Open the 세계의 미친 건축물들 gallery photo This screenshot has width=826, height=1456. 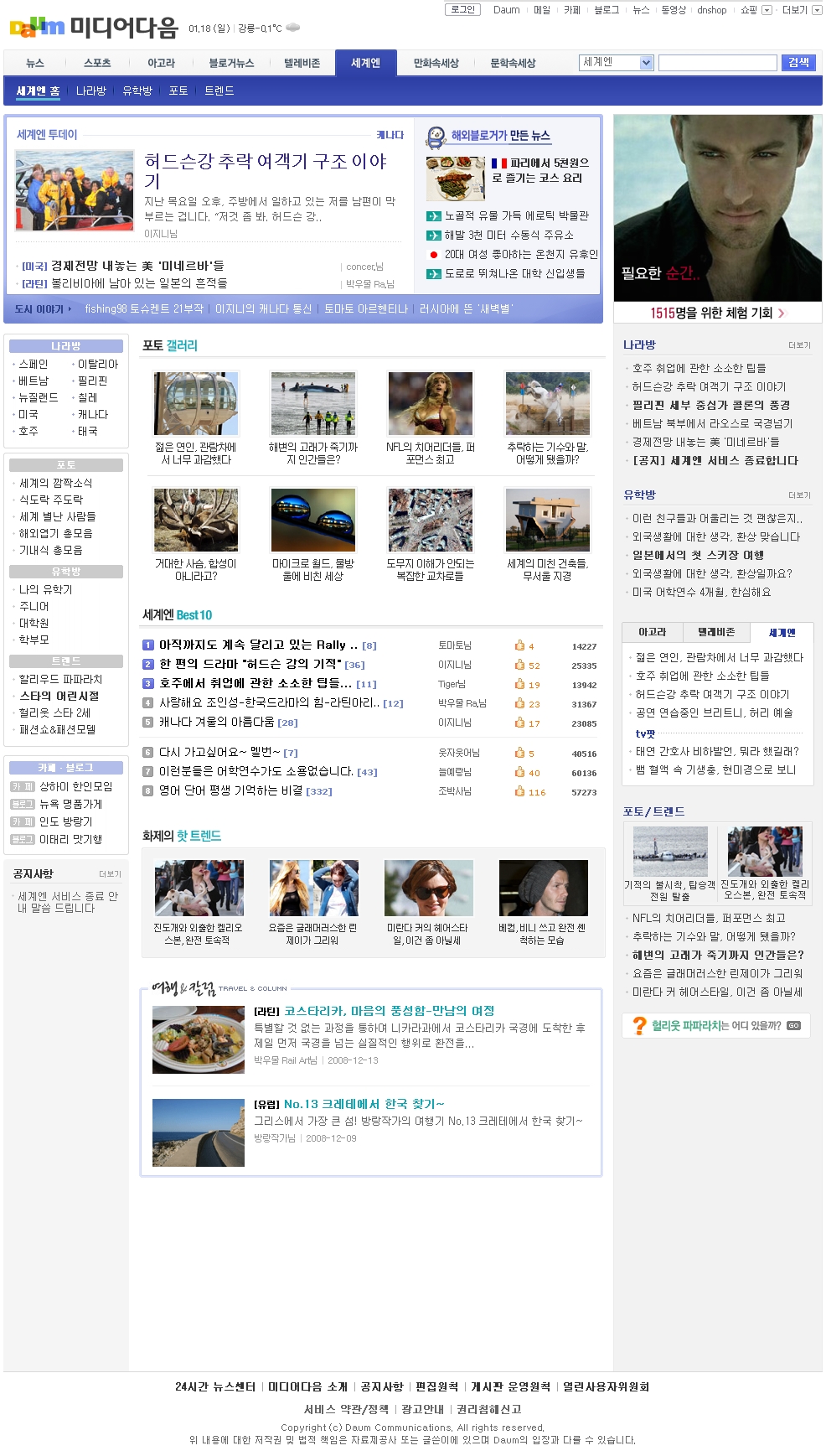click(x=547, y=520)
